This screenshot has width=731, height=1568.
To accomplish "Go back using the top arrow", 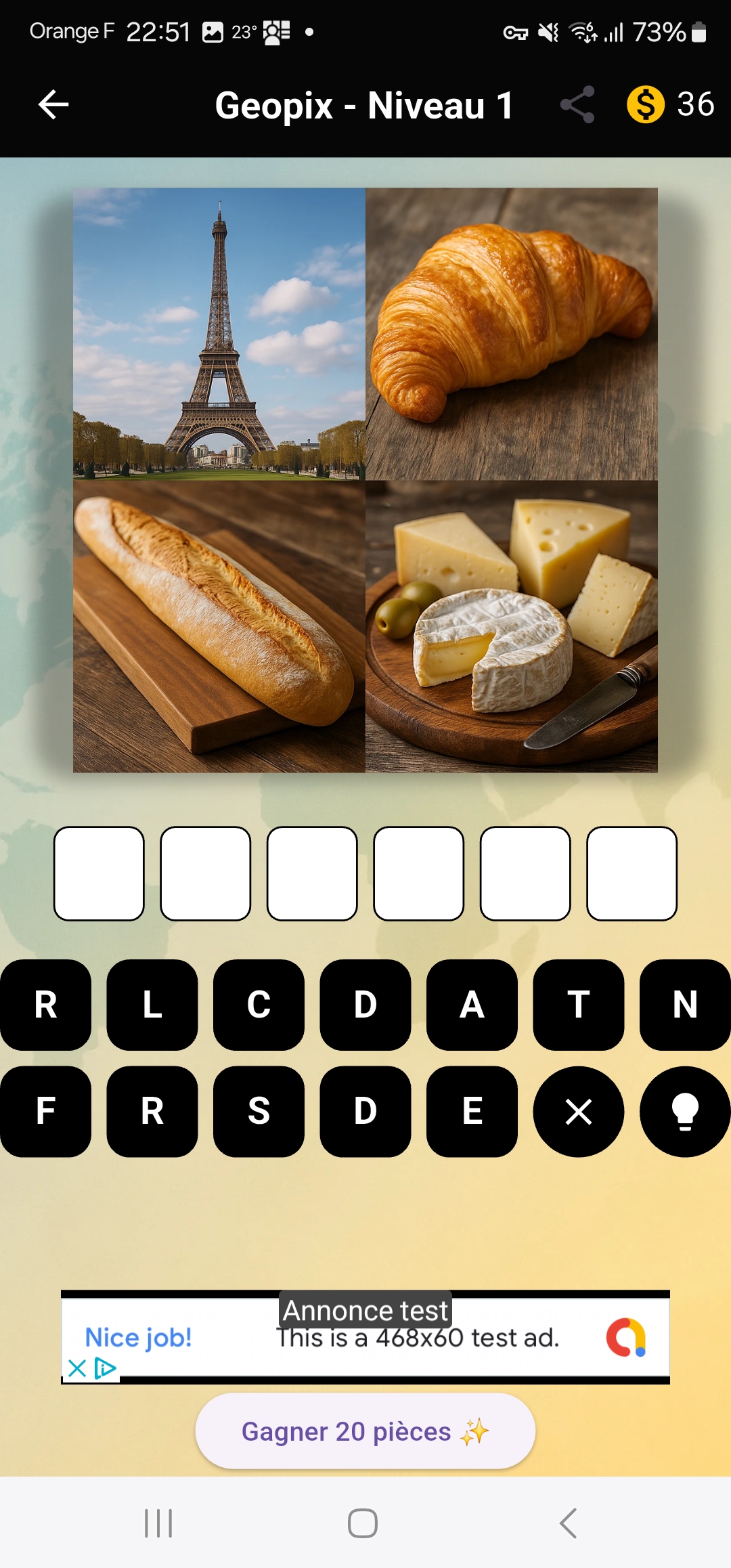I will coord(53,105).
